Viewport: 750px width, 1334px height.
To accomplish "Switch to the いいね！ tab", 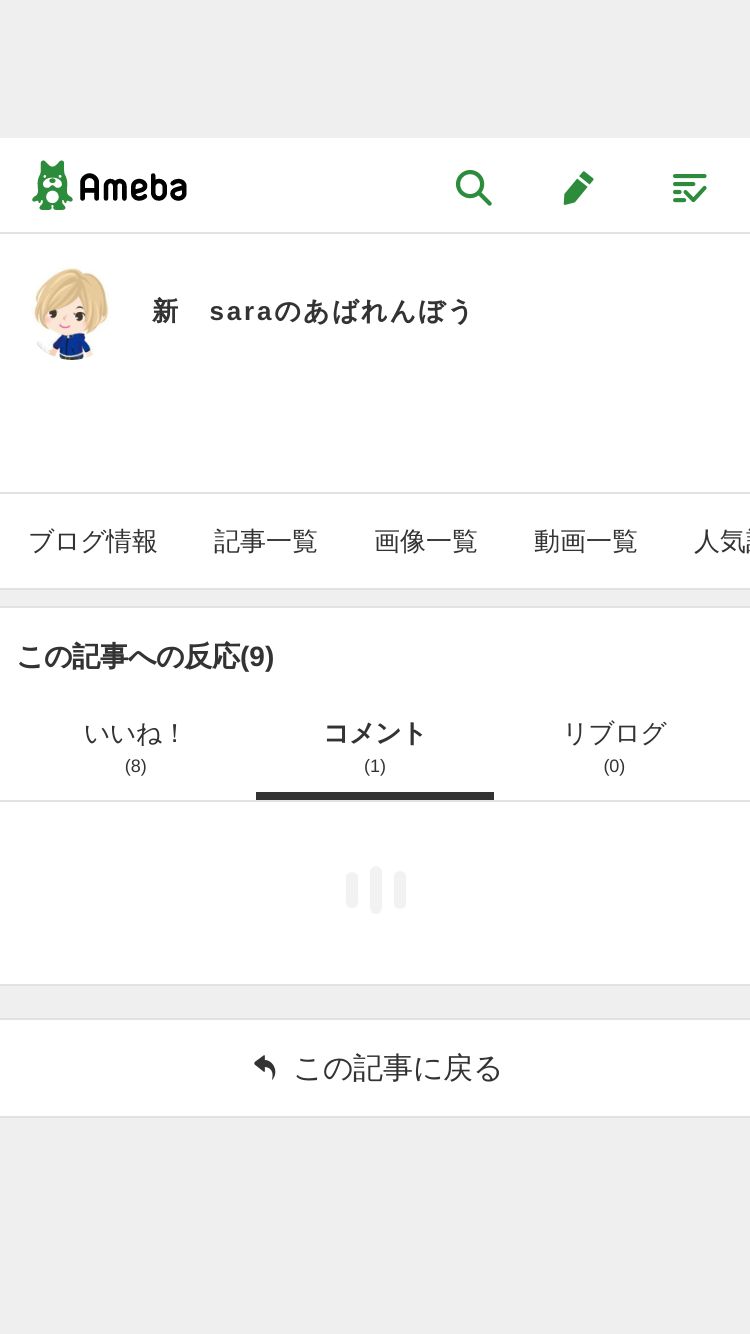I will click(136, 747).
